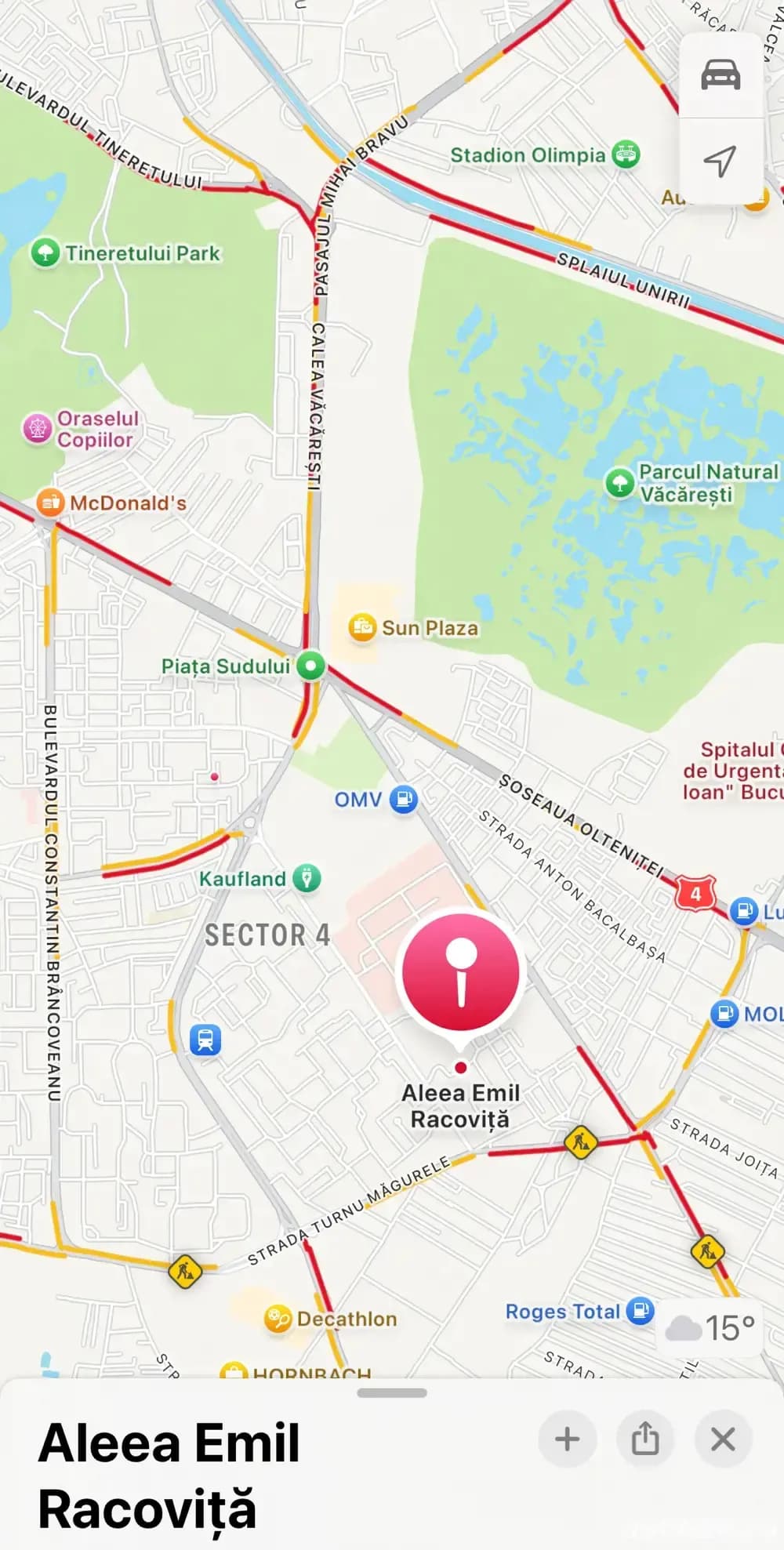784x1550 pixels.
Task: Tap the red dropped pin on map
Action: 461,972
